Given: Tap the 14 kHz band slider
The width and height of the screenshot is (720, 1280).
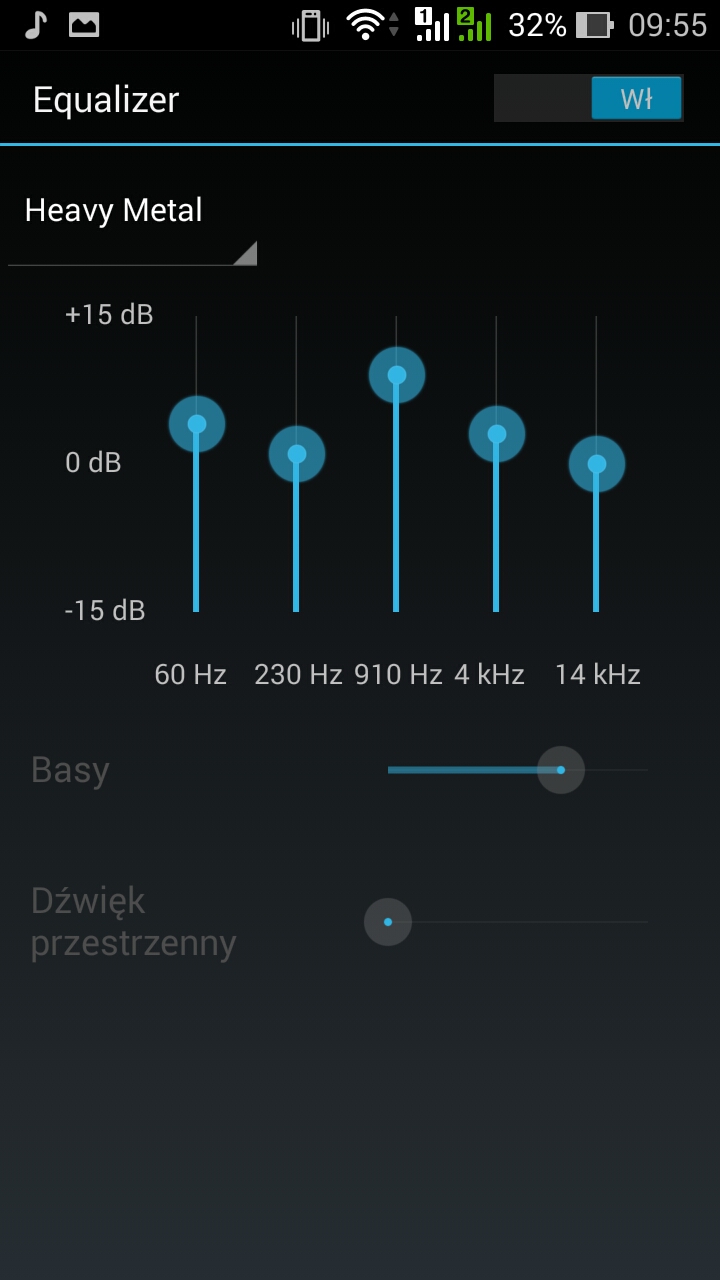Looking at the screenshot, I should click(x=597, y=464).
